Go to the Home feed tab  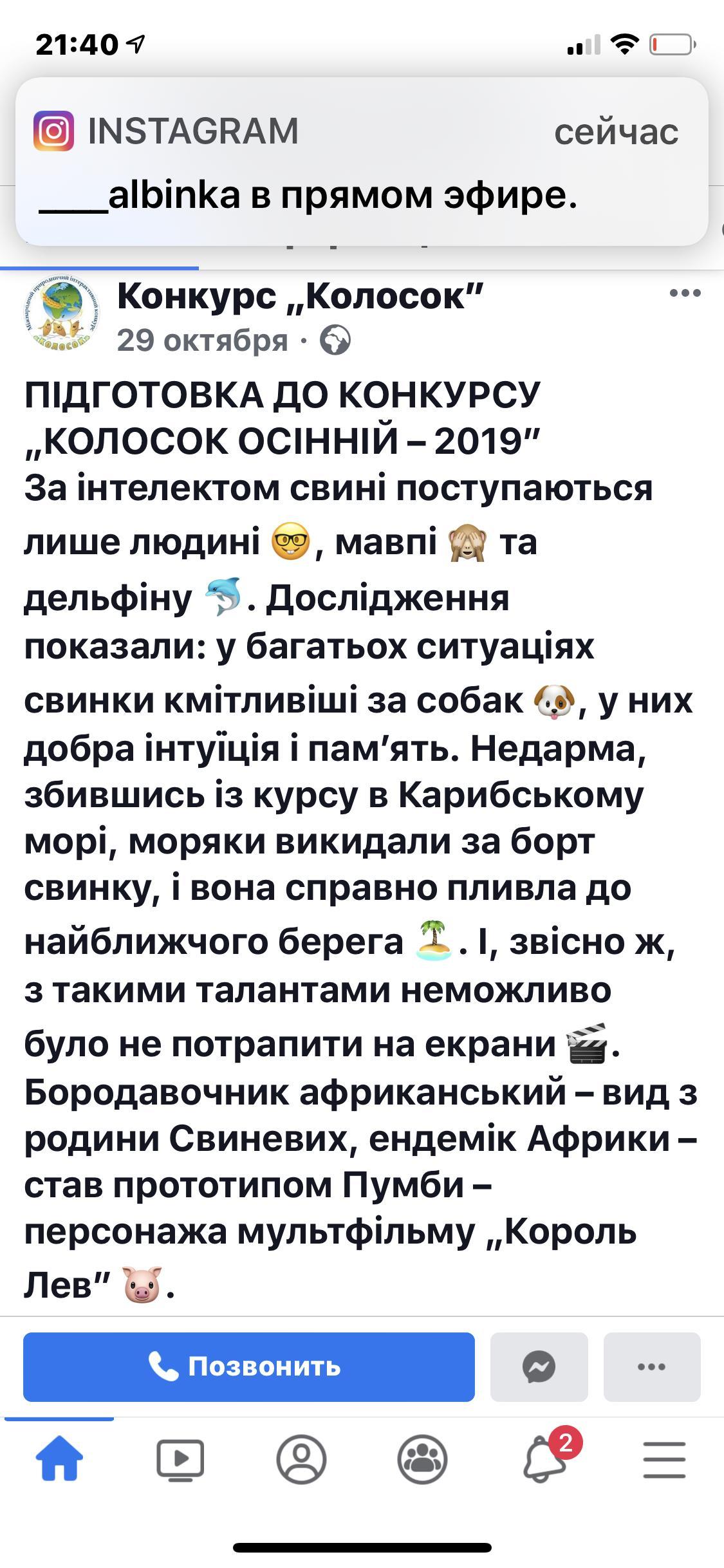[x=59, y=1459]
